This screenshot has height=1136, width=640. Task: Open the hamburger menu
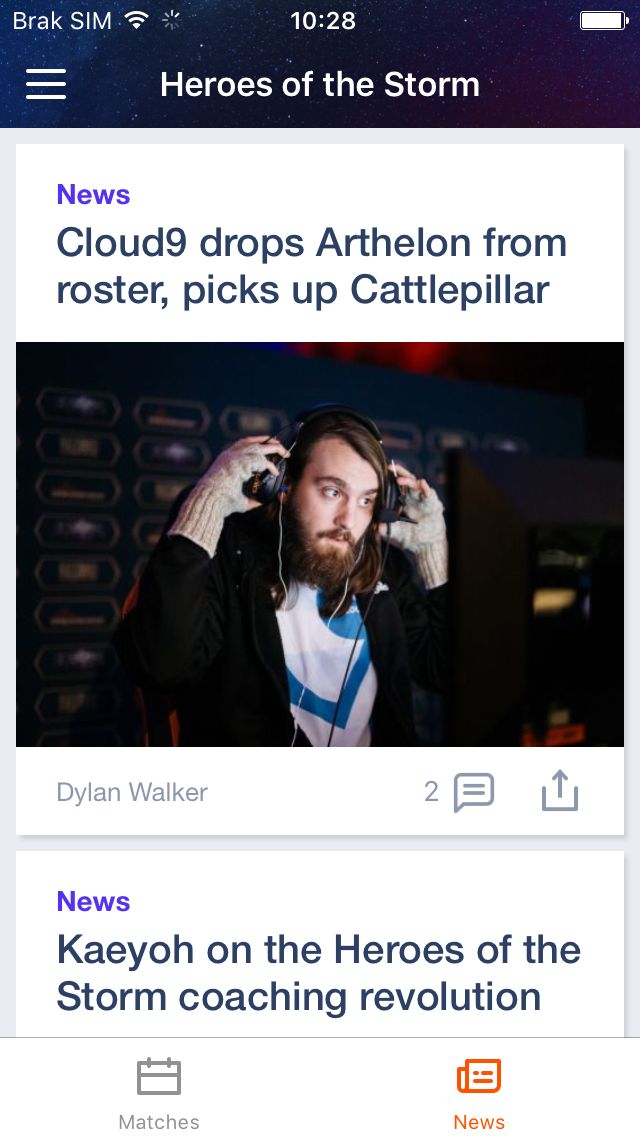click(46, 84)
